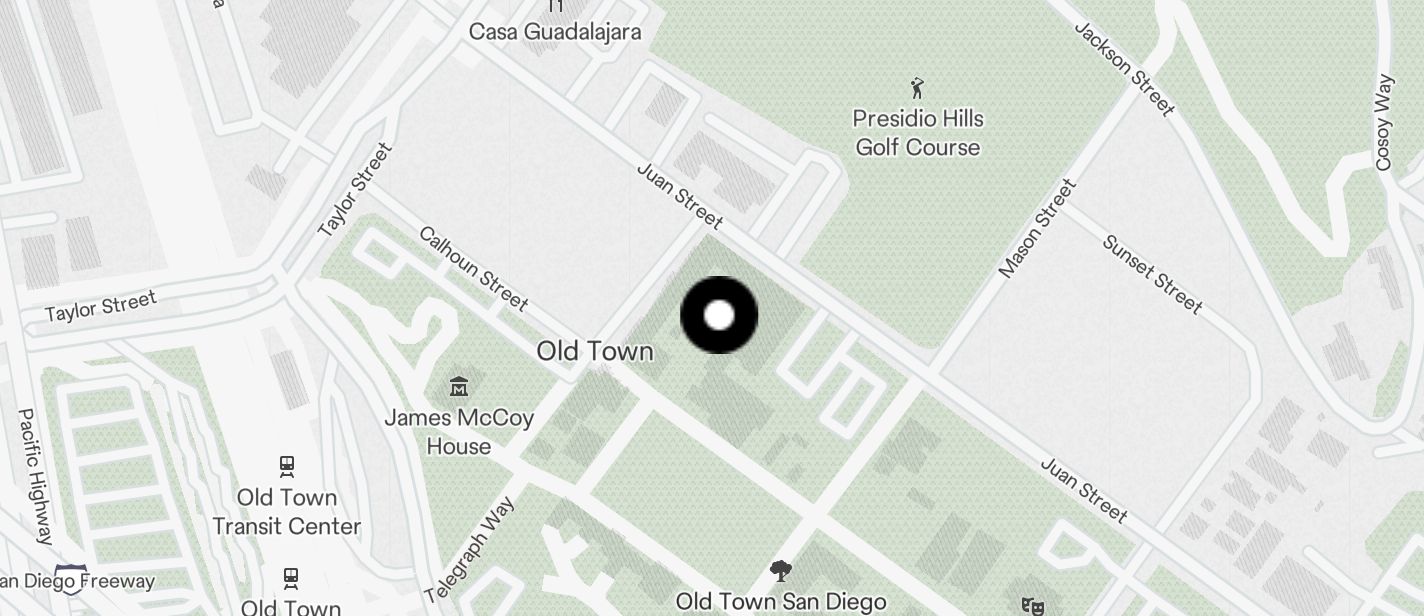The height and width of the screenshot is (616, 1424).
Task: Select the Old Town Transit Center station
Action: coord(287,466)
